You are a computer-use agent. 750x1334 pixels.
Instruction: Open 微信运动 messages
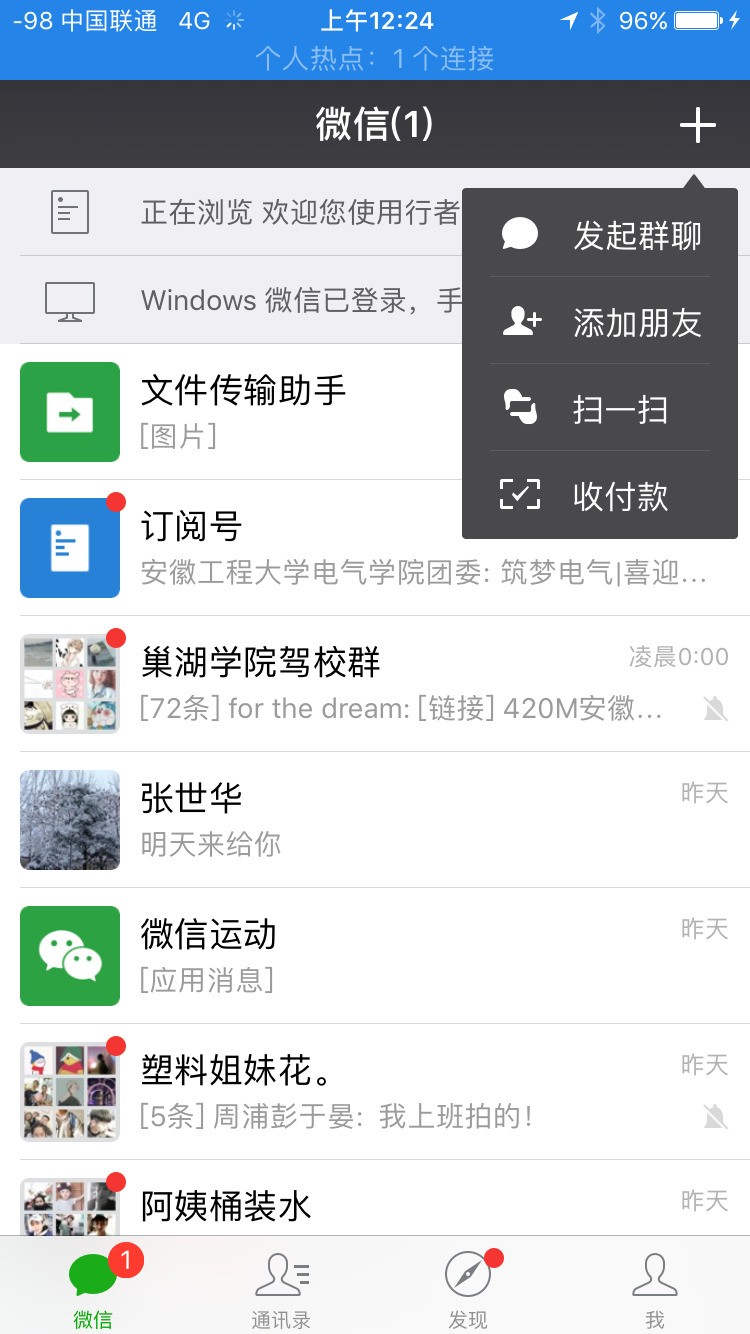coord(375,955)
